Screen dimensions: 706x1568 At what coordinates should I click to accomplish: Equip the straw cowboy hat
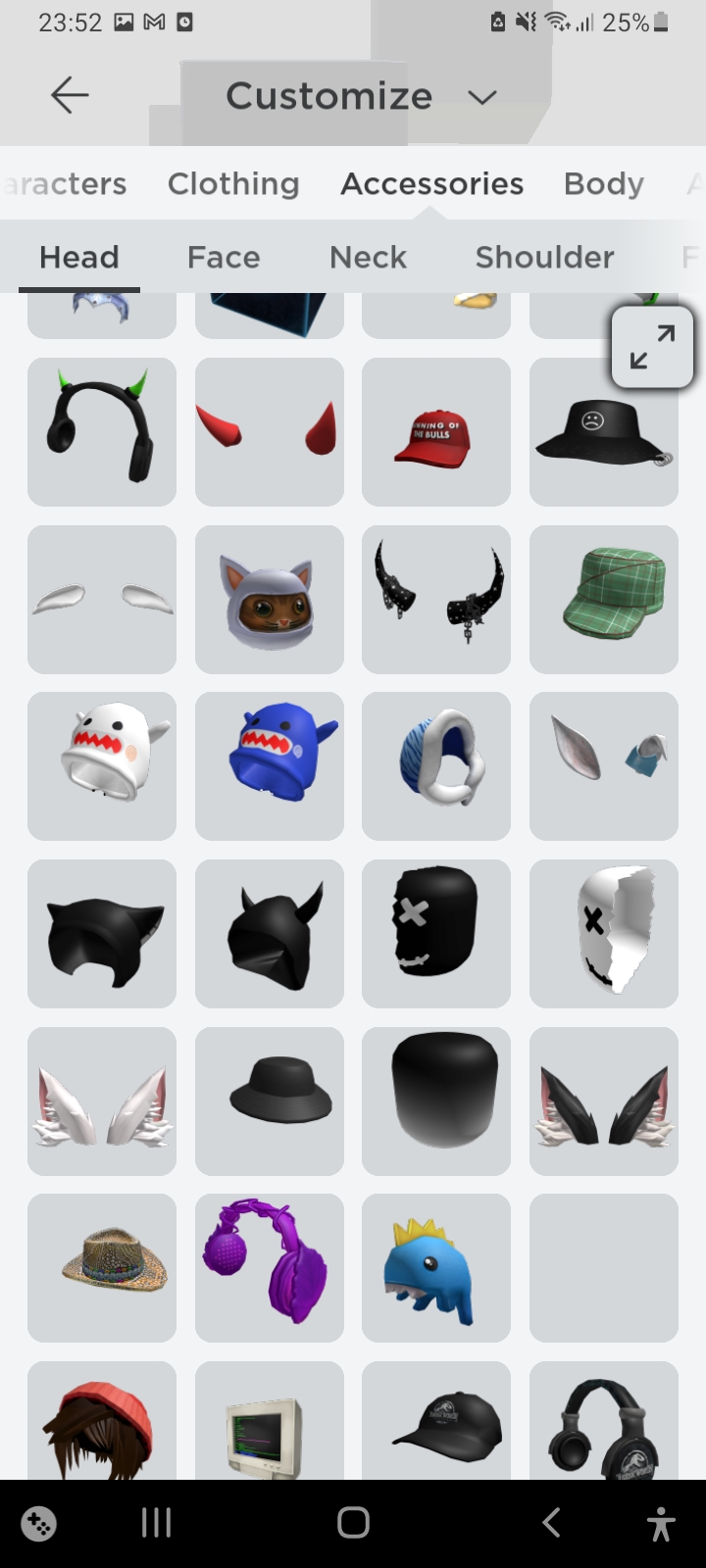coord(102,1267)
